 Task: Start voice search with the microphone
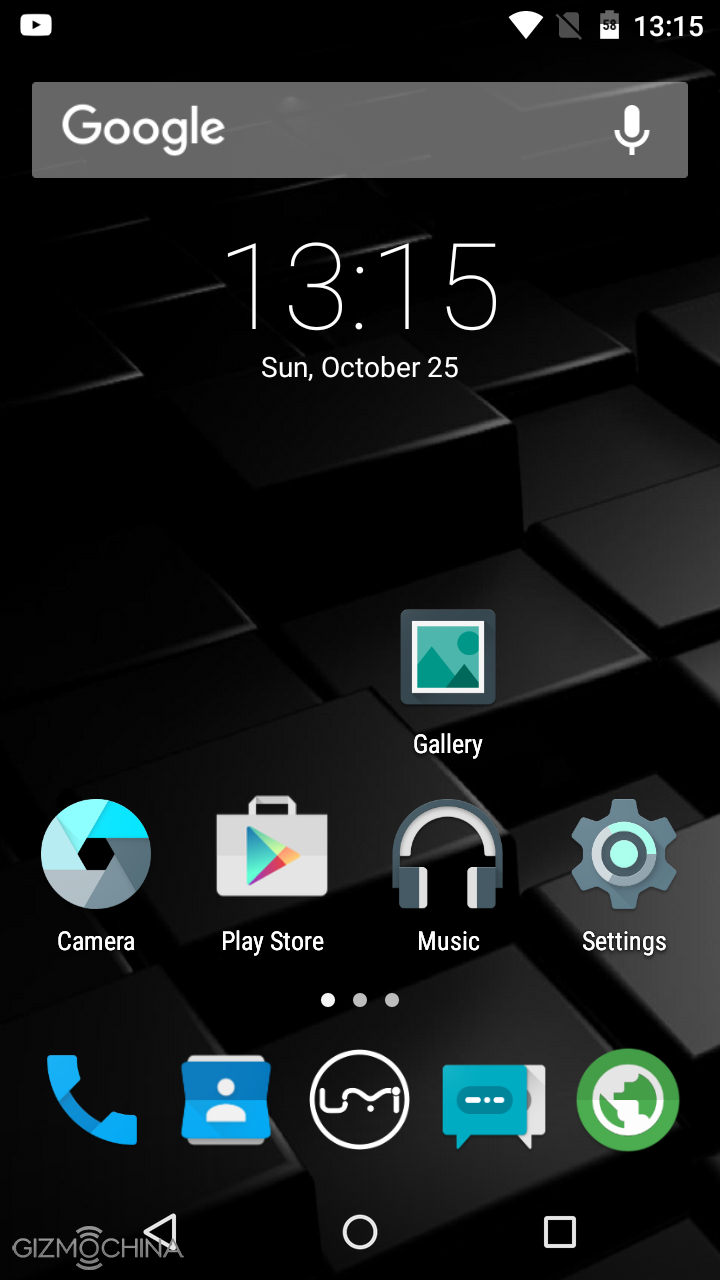(x=631, y=130)
